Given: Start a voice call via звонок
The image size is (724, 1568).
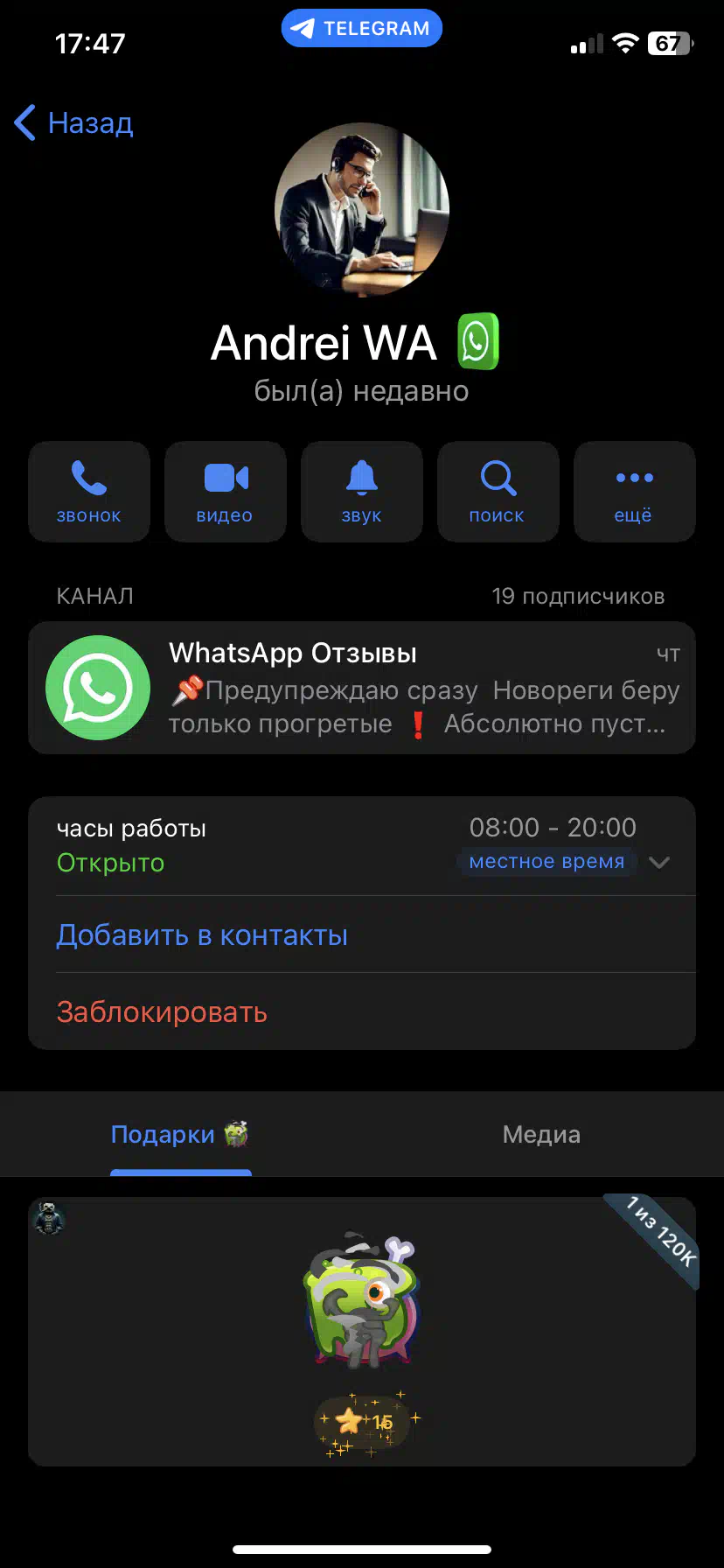Looking at the screenshot, I should pos(89,492).
